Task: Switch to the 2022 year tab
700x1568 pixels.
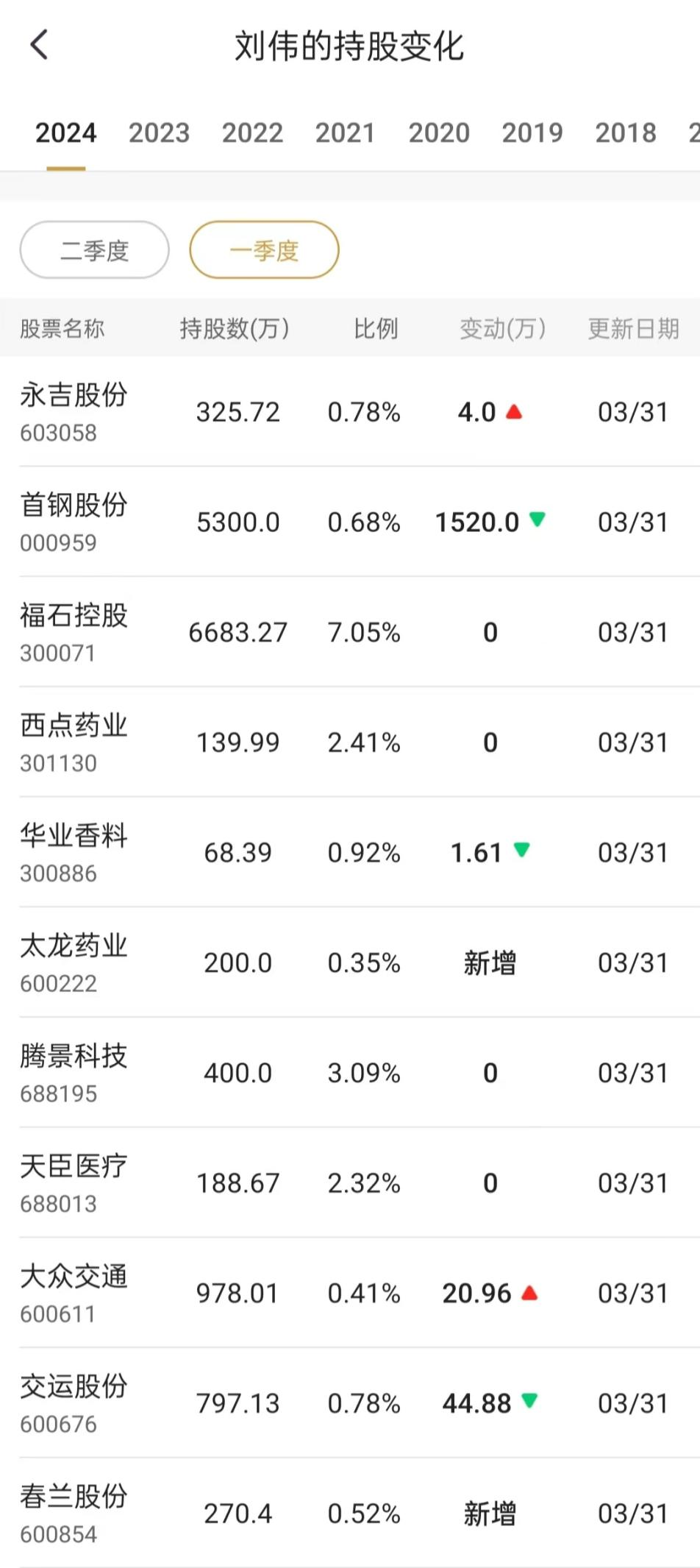Action: [252, 133]
